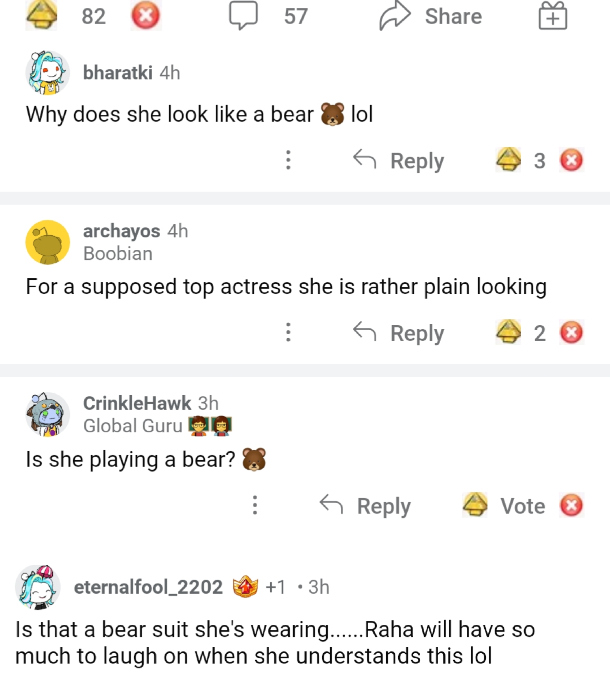Viewport: 610px width, 700px height.
Task: Downvote bharatki's comment
Action: point(571,160)
